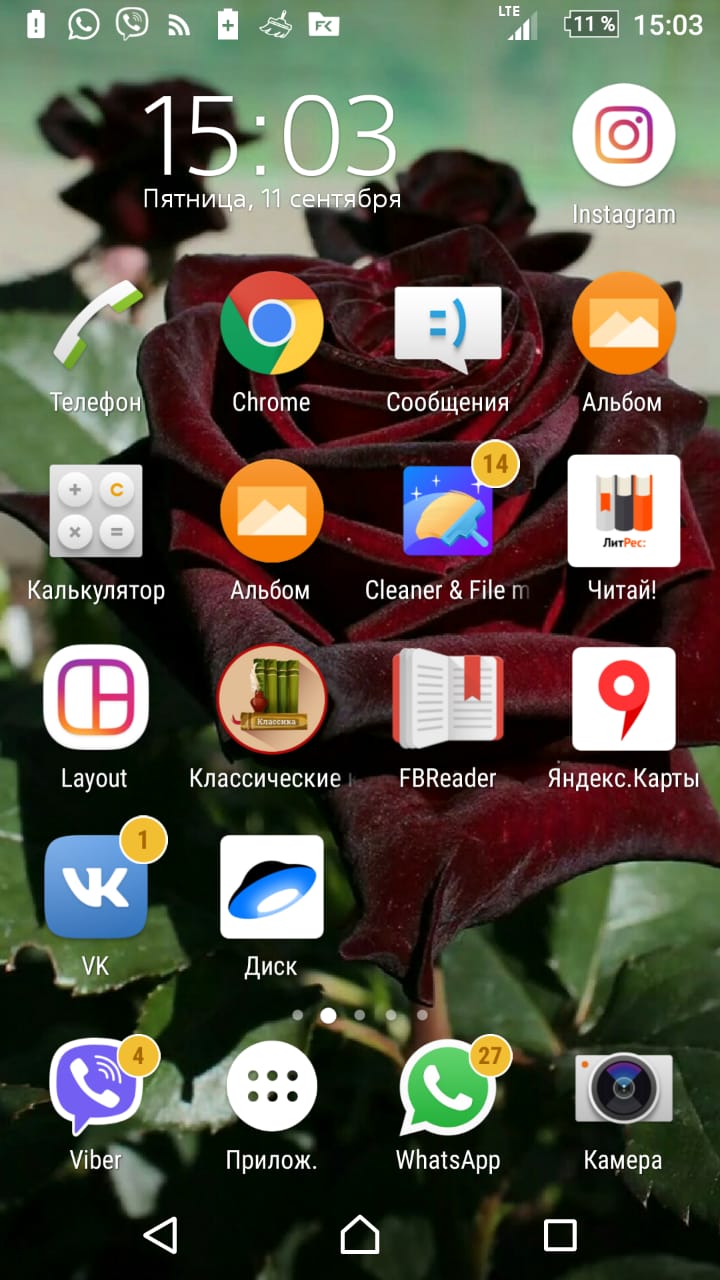Launch the Layout app

point(96,698)
